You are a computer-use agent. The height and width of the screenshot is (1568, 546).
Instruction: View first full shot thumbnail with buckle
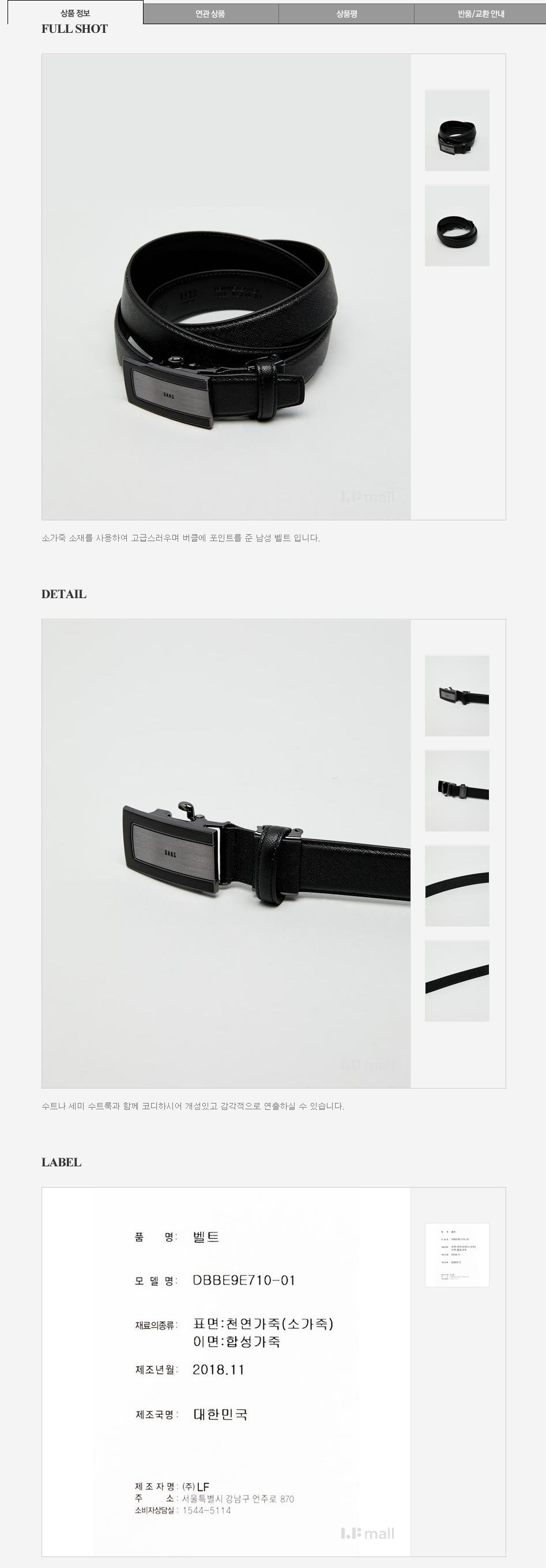[457, 130]
